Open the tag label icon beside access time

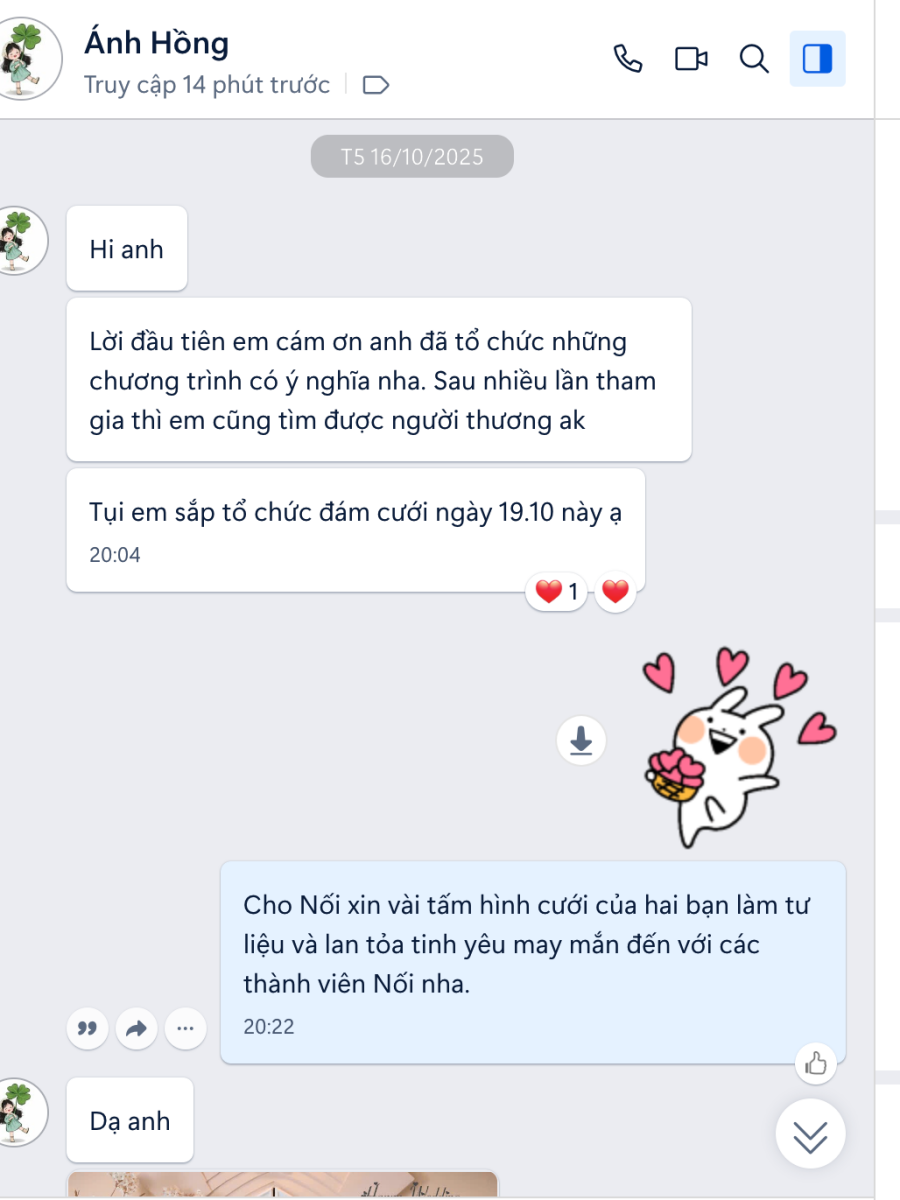pyautogui.click(x=375, y=85)
